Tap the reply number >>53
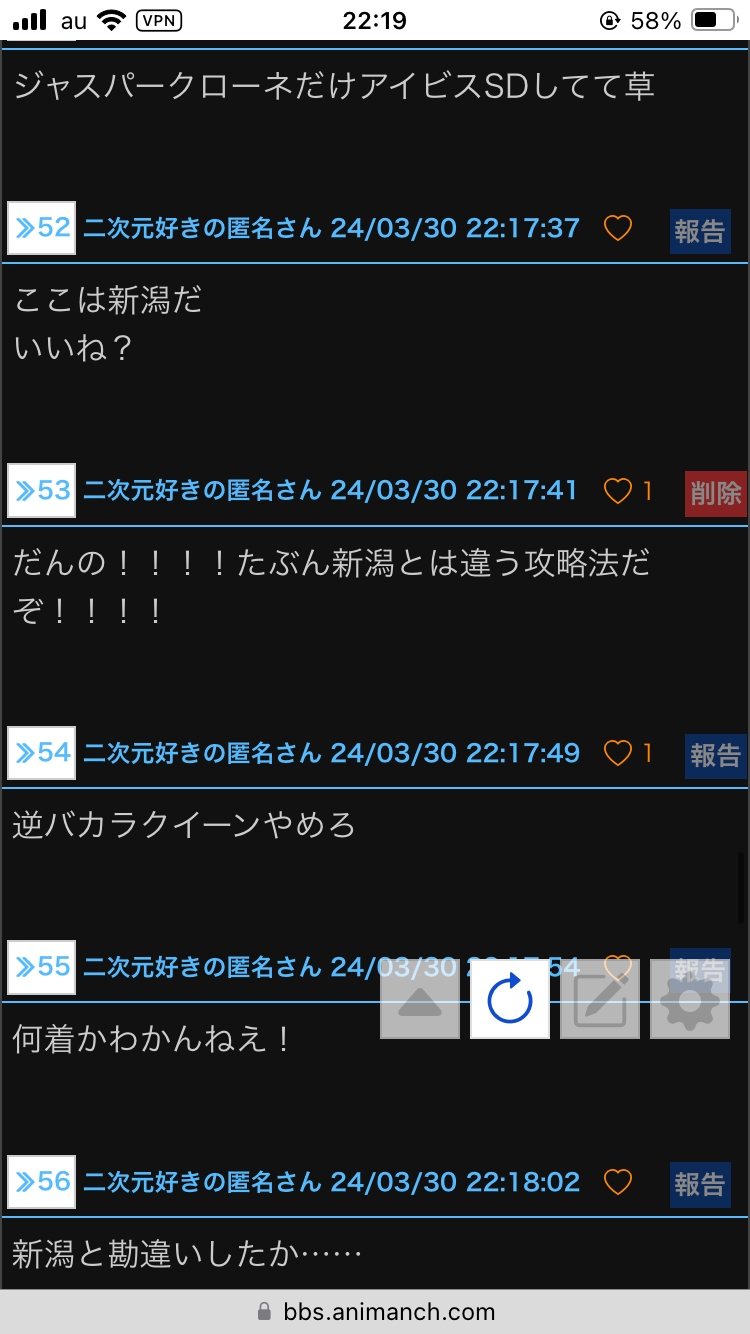The height and width of the screenshot is (1334, 750). coord(42,491)
